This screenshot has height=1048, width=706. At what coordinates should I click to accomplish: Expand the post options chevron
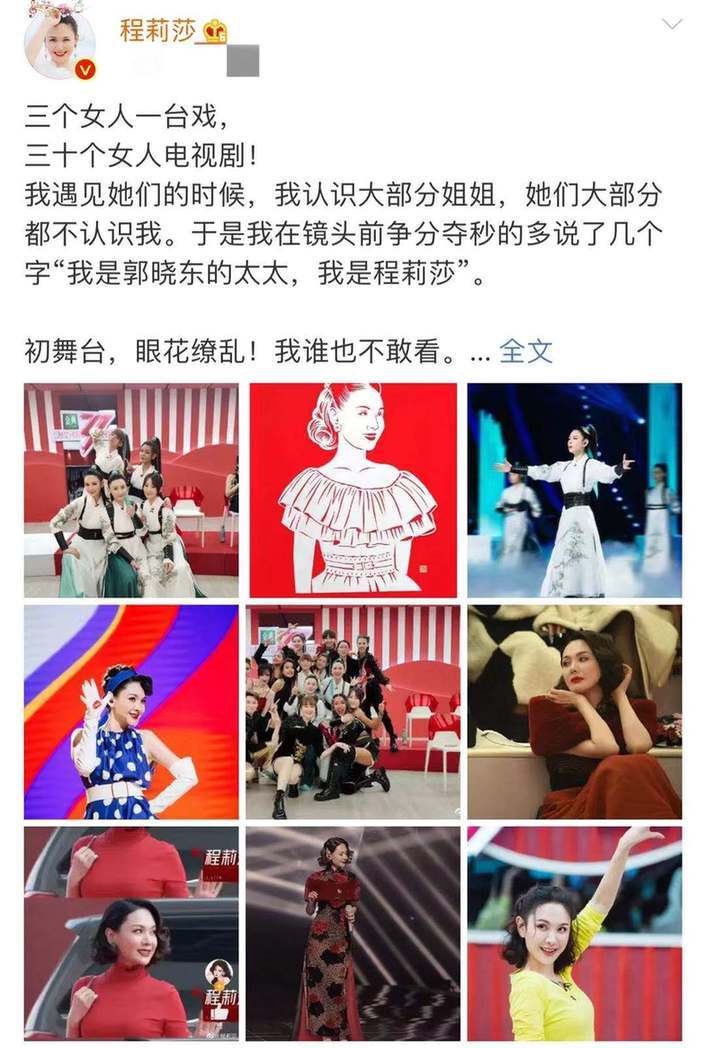(x=671, y=23)
